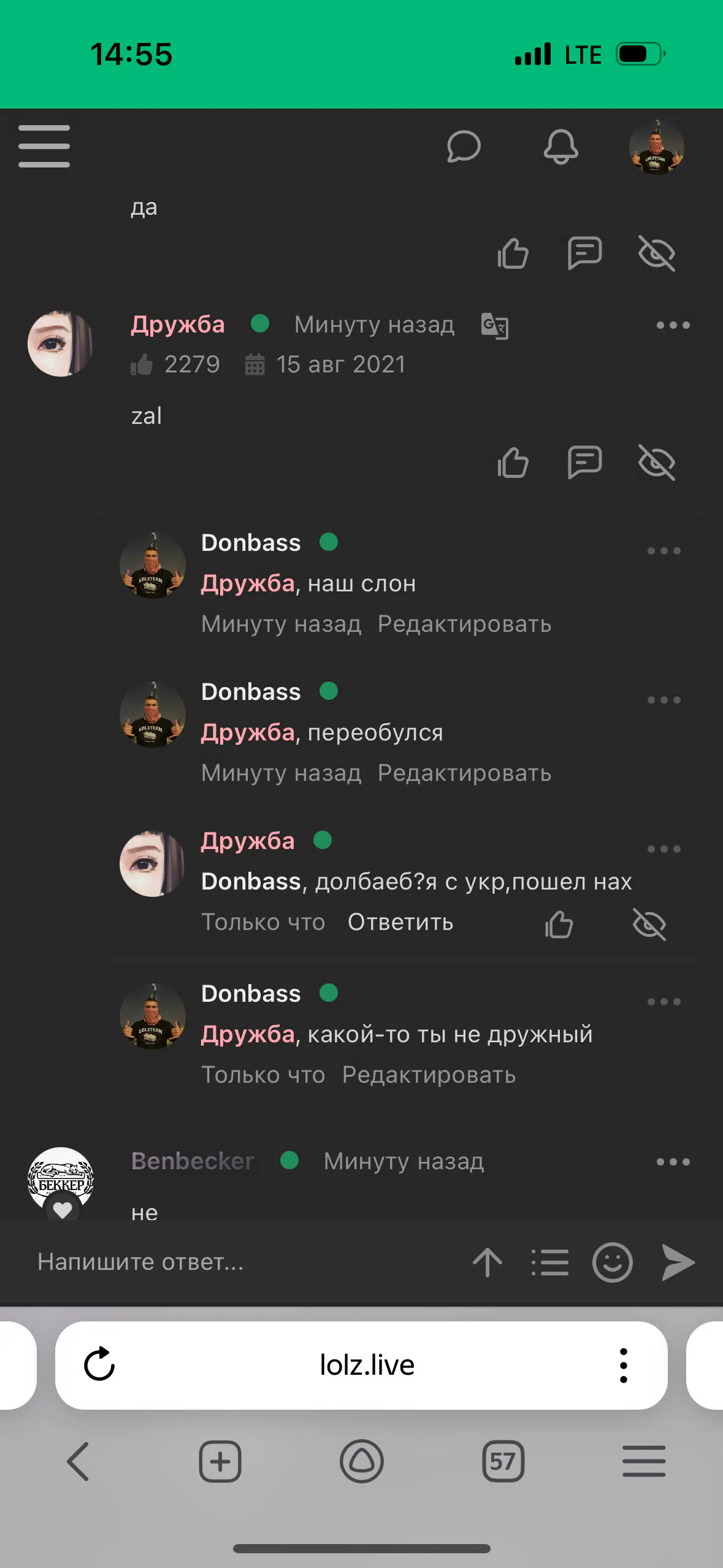Edit the "наш слон" comment

tap(464, 624)
